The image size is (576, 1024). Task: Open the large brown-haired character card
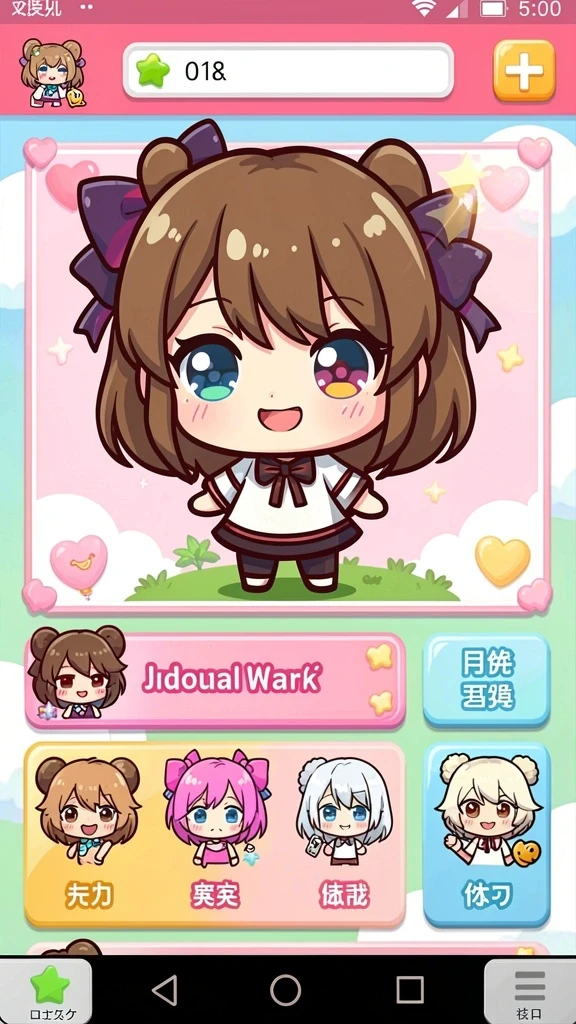[x=287, y=377]
